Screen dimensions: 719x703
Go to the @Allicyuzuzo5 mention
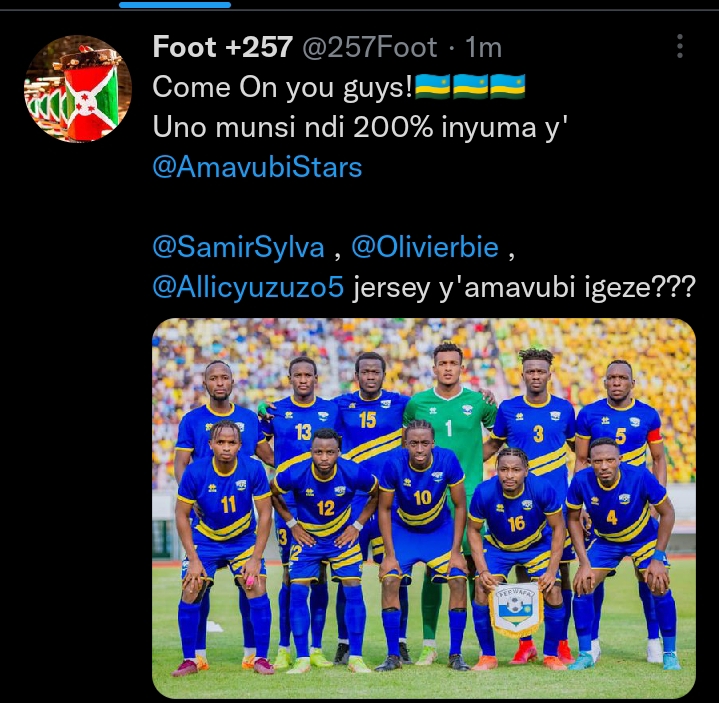[248, 287]
